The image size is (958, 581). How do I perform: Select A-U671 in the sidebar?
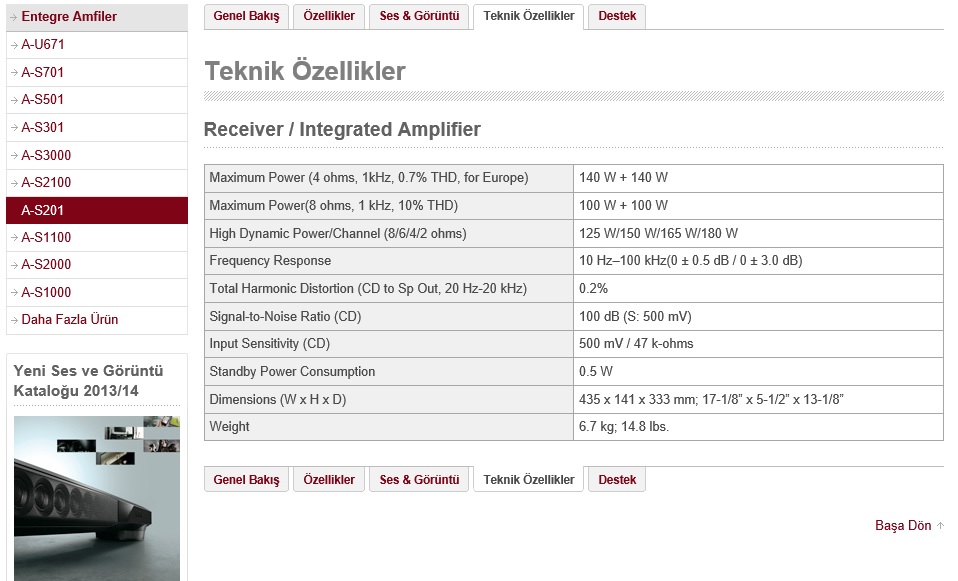pyautogui.click(x=43, y=45)
